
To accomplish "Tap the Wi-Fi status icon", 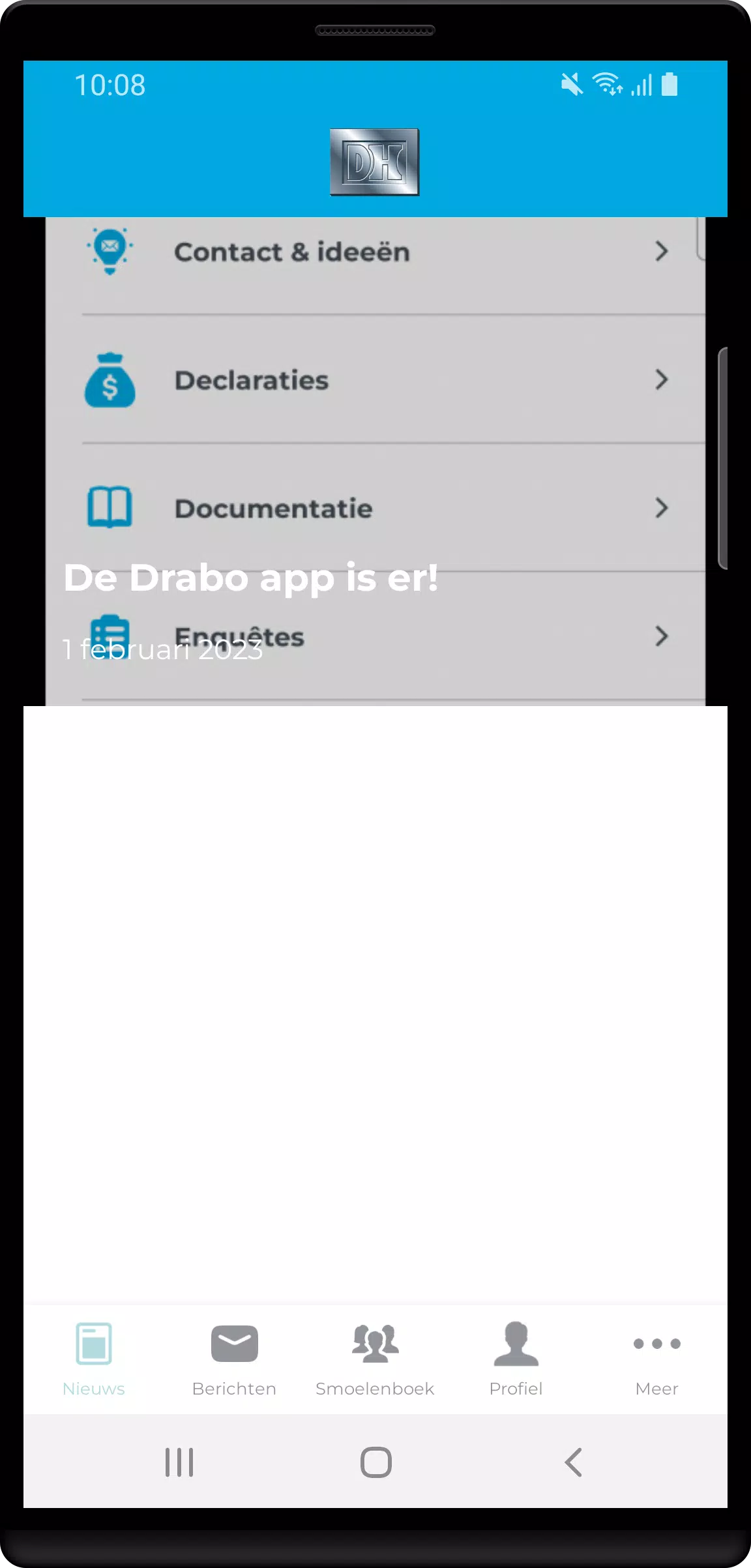I will click(608, 85).
